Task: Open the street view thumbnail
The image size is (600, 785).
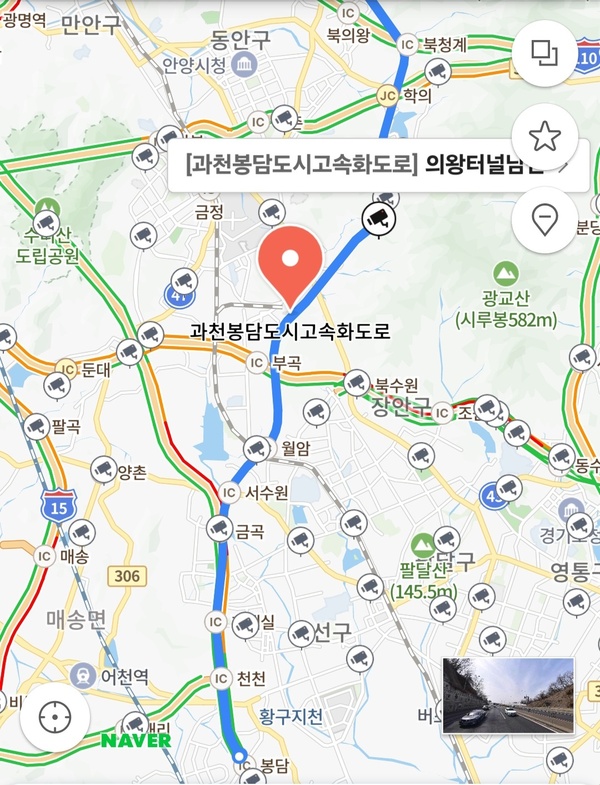Action: (508, 694)
